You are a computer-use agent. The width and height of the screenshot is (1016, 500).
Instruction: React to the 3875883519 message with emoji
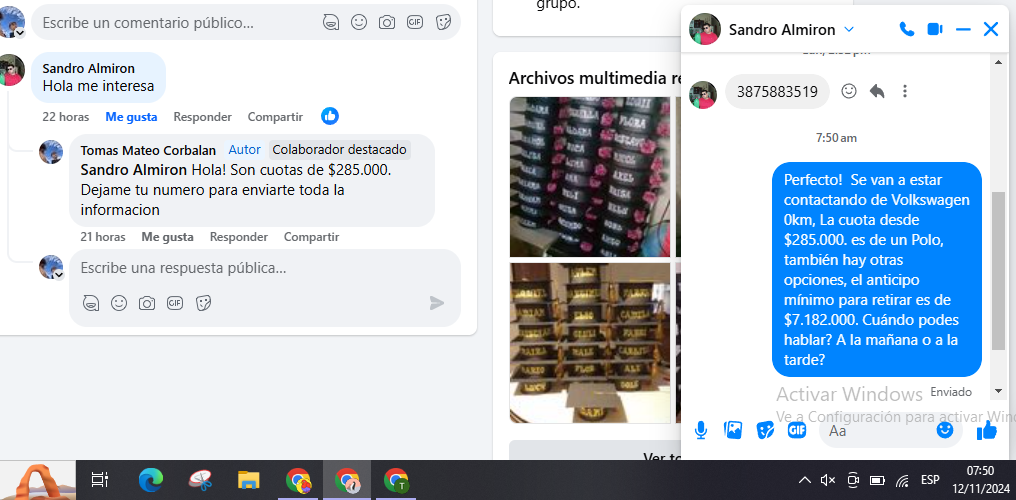pyautogui.click(x=849, y=91)
